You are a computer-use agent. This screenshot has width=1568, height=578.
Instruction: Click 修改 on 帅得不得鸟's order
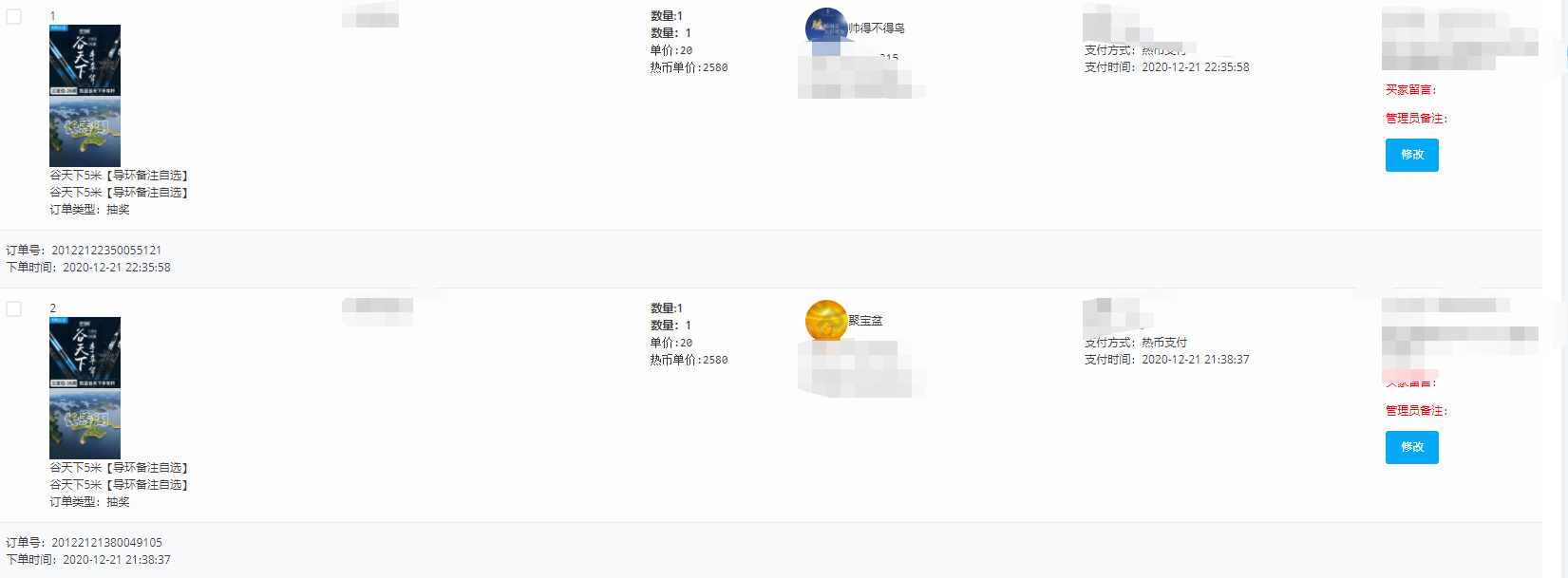(x=1411, y=155)
